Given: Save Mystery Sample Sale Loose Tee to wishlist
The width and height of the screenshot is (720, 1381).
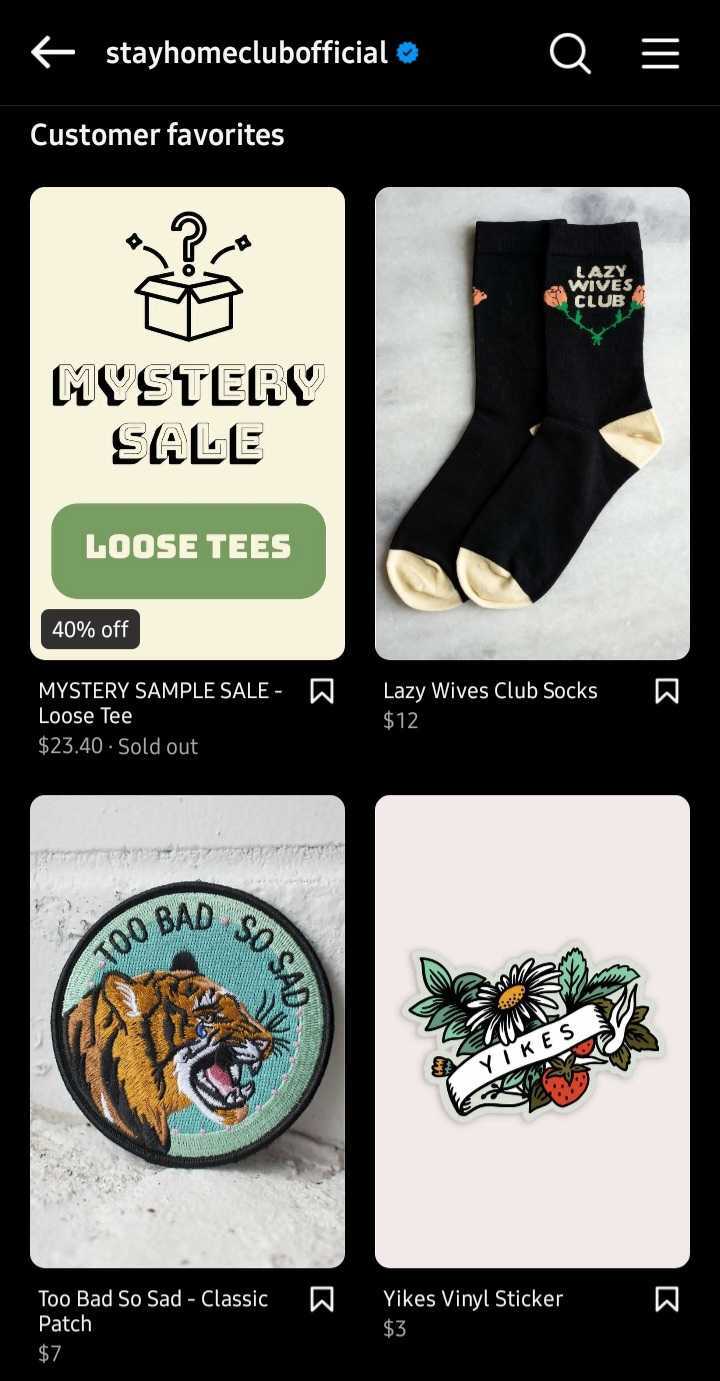Looking at the screenshot, I should point(322,691).
